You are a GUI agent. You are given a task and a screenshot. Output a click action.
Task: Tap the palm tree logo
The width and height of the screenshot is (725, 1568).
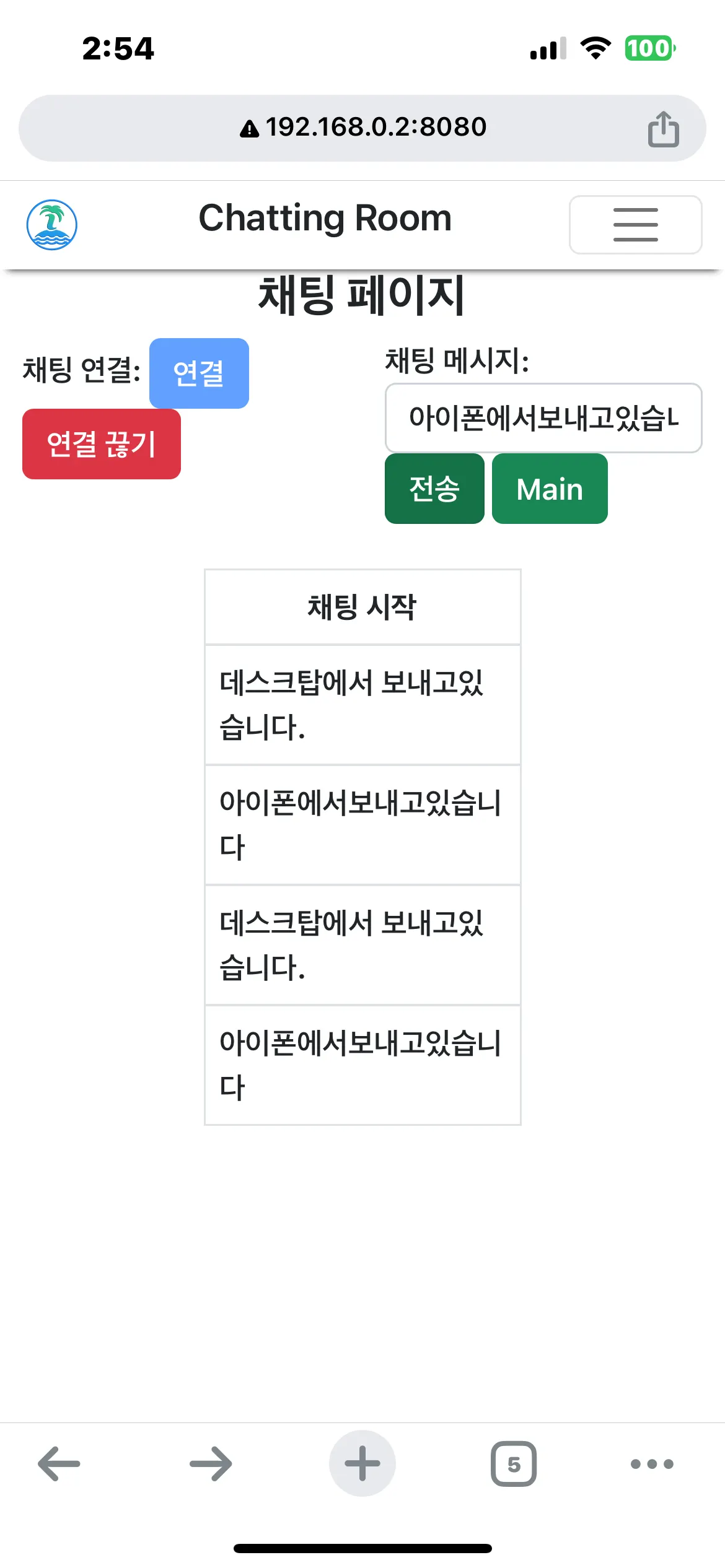click(x=52, y=225)
